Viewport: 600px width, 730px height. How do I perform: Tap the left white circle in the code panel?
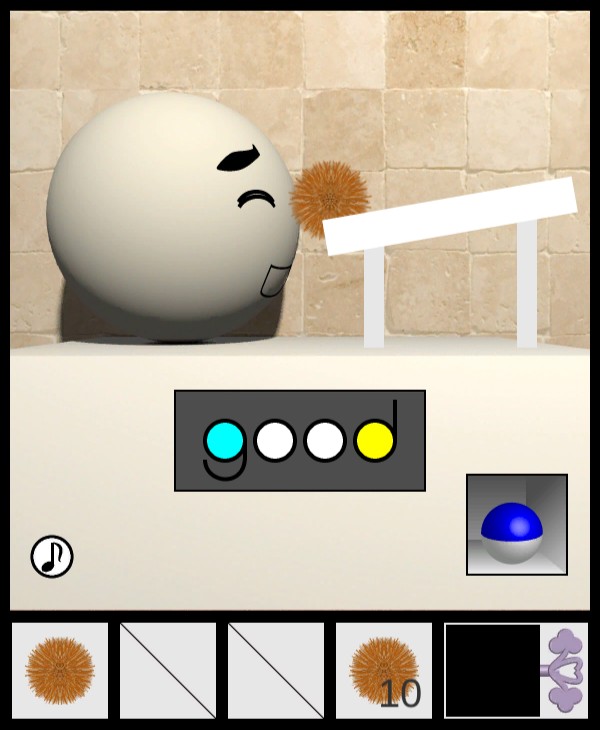pyautogui.click(x=274, y=440)
